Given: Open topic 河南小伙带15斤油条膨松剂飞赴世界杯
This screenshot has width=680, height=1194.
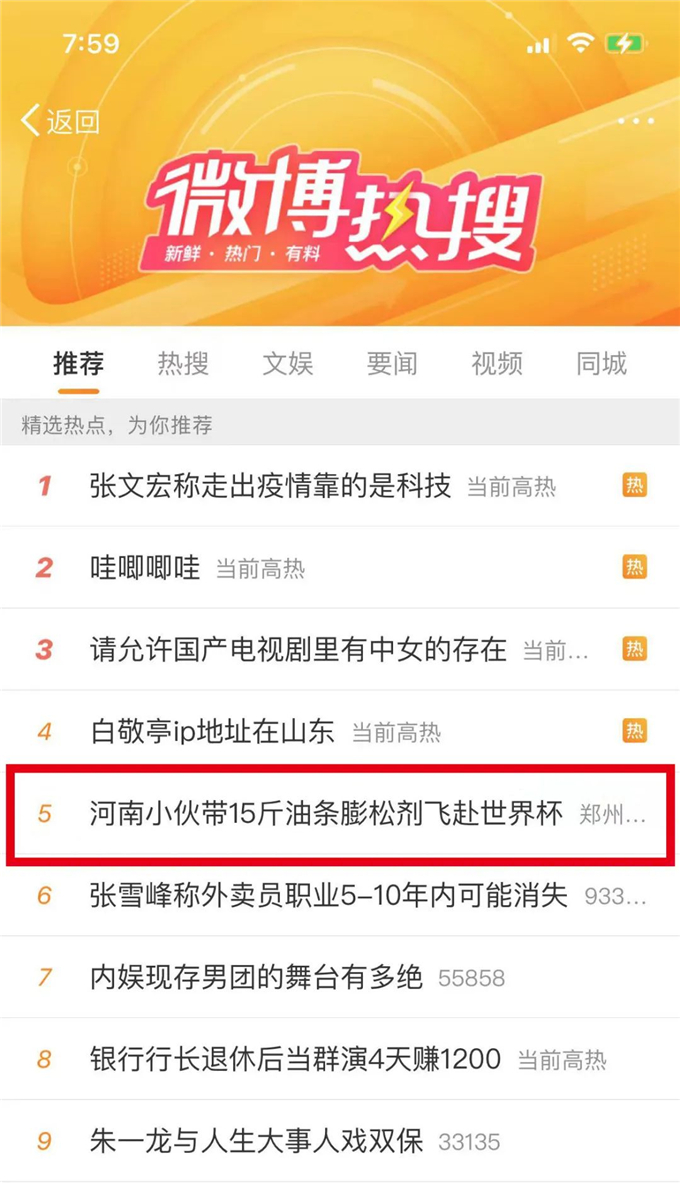Looking at the screenshot, I should click(326, 813).
